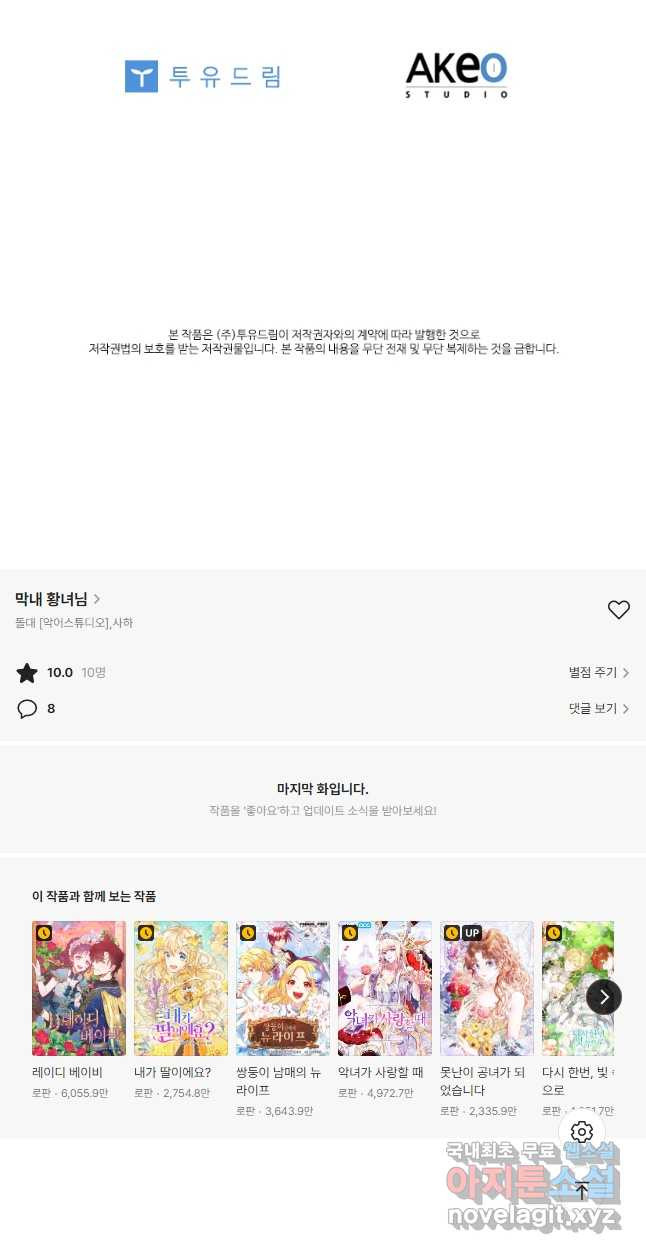Open 못난이 공녀가 되었습니다 webtoon
This screenshot has height=1254, width=646.
click(487, 988)
